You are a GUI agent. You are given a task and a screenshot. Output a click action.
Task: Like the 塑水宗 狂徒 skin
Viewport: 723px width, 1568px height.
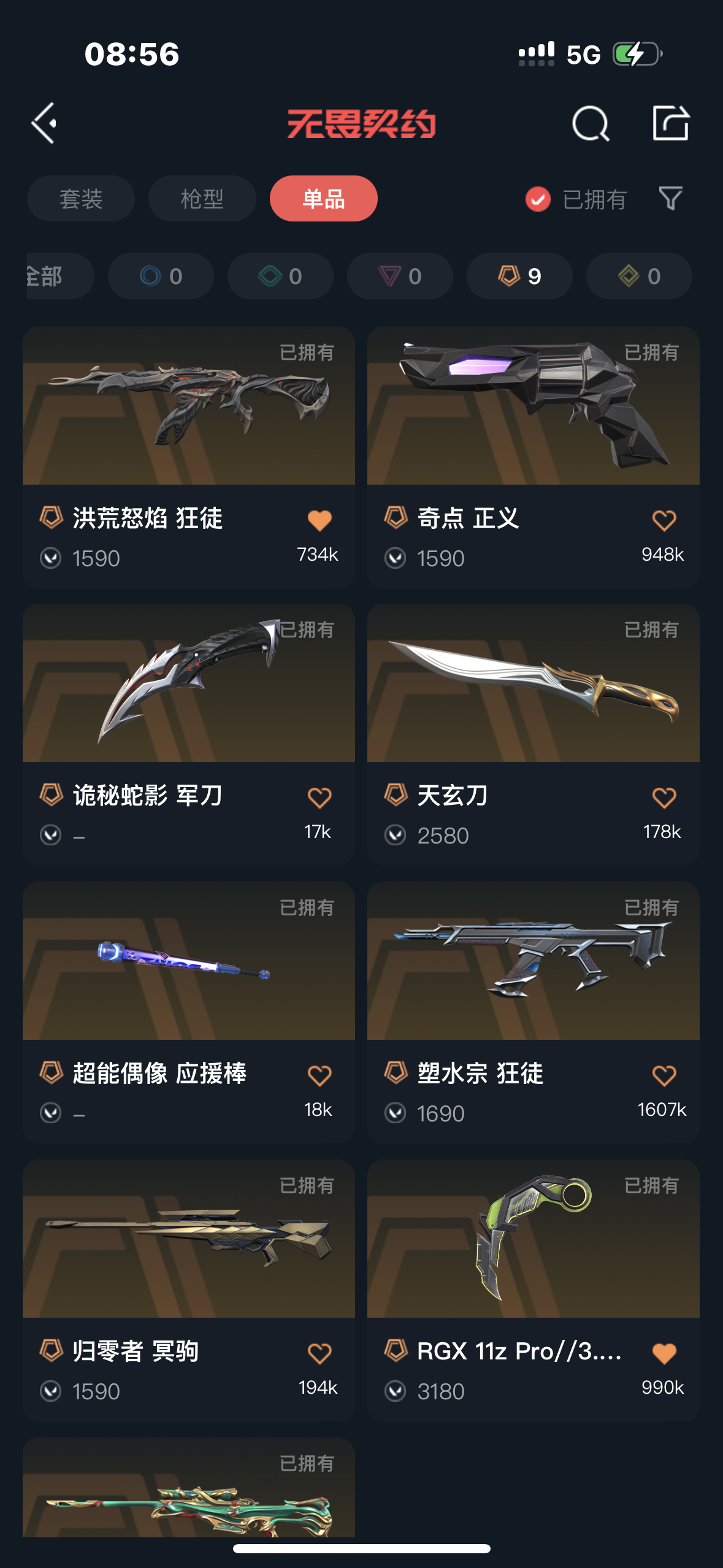664,1076
